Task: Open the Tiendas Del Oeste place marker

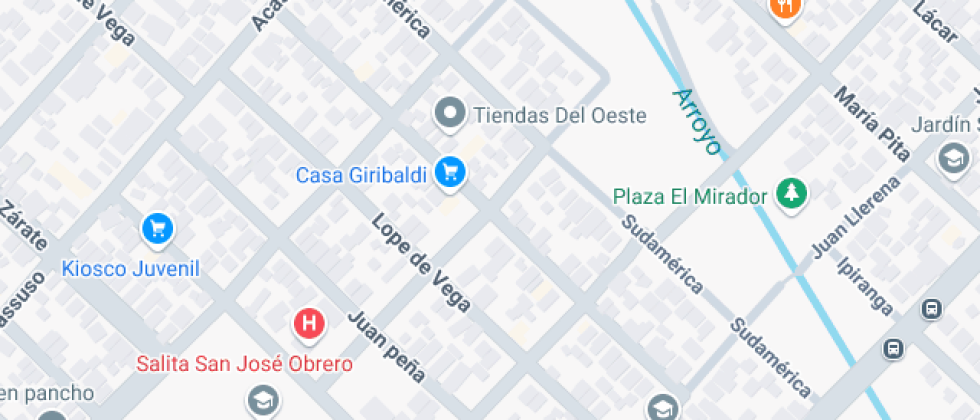Action: point(451,114)
